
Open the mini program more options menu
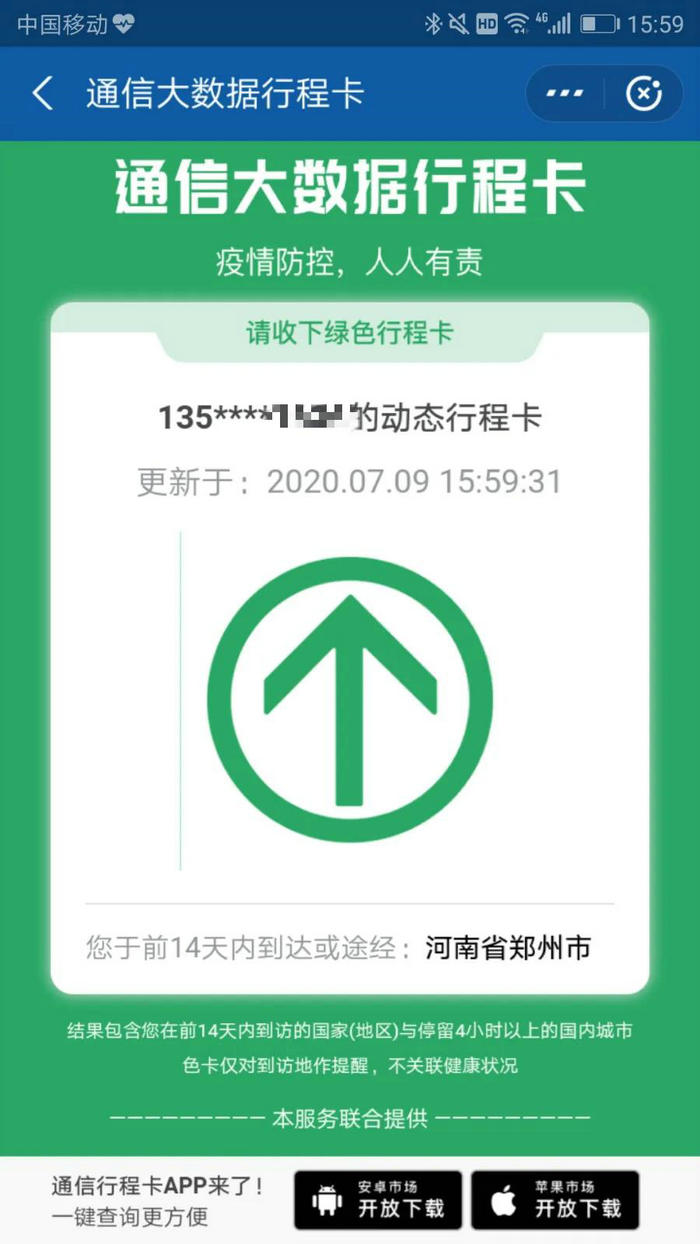[x=565, y=94]
